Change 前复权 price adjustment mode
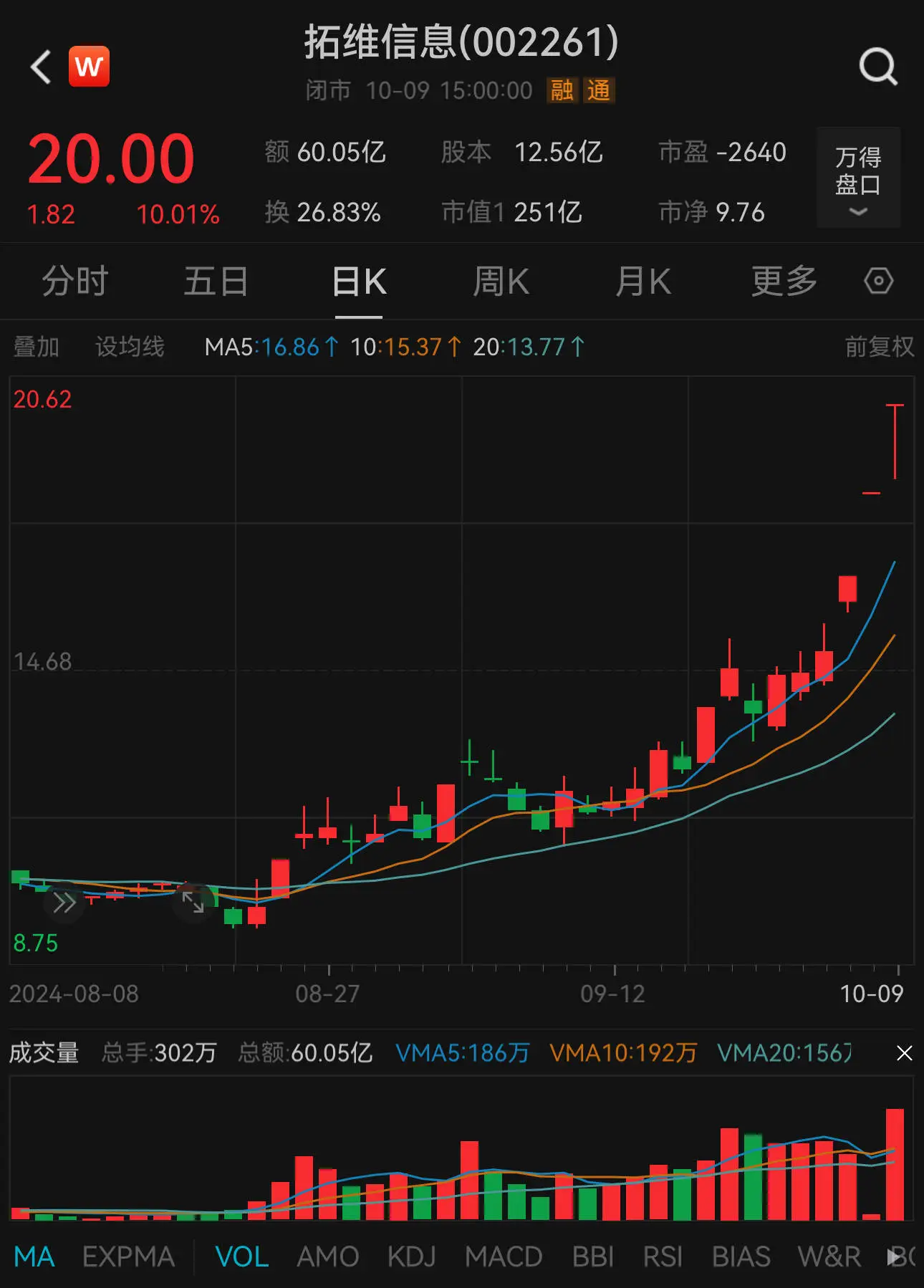This screenshot has height=1288, width=924. pyautogui.click(x=879, y=347)
